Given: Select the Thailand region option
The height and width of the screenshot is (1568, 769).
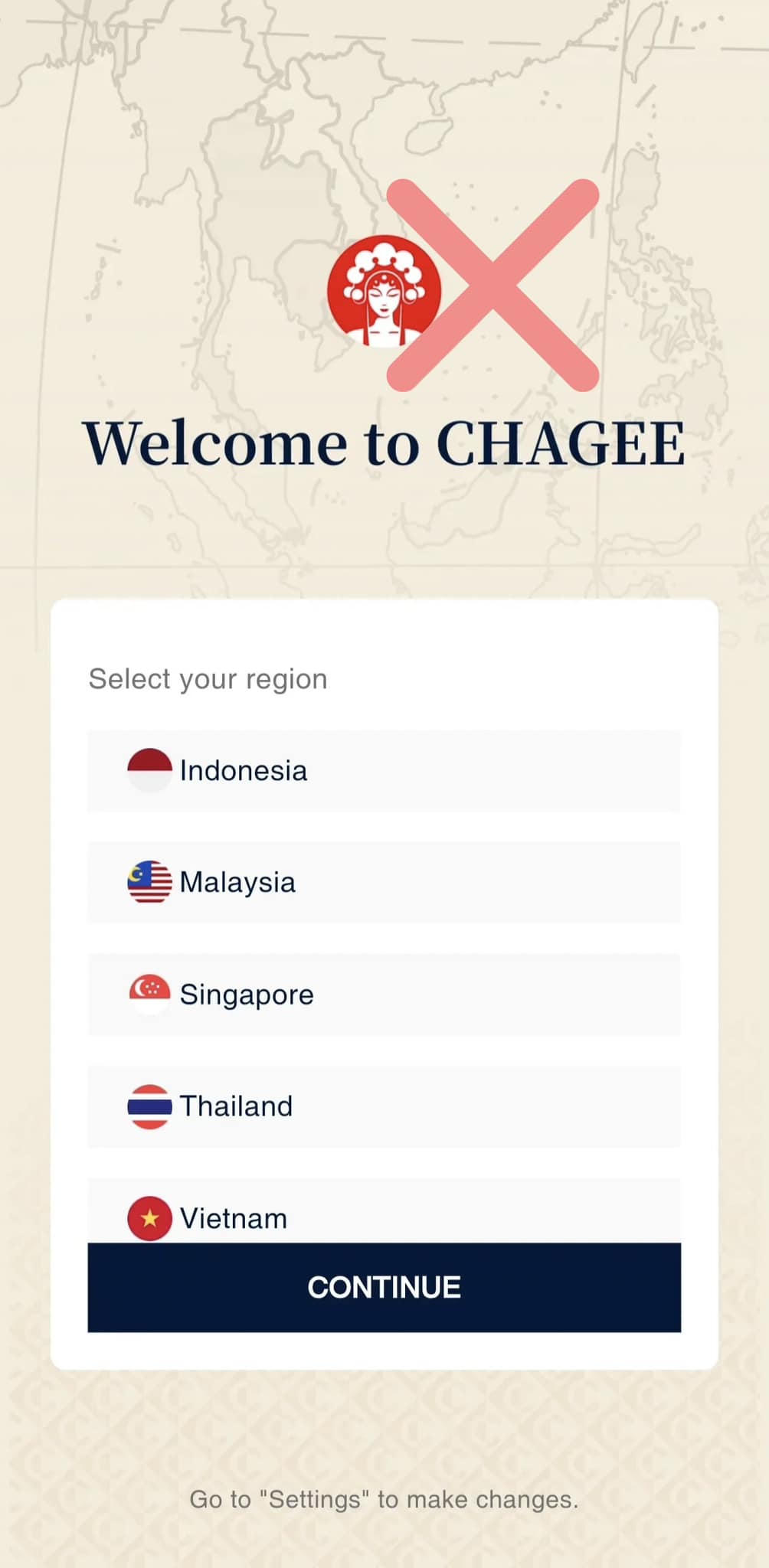Looking at the screenshot, I should click(383, 1106).
